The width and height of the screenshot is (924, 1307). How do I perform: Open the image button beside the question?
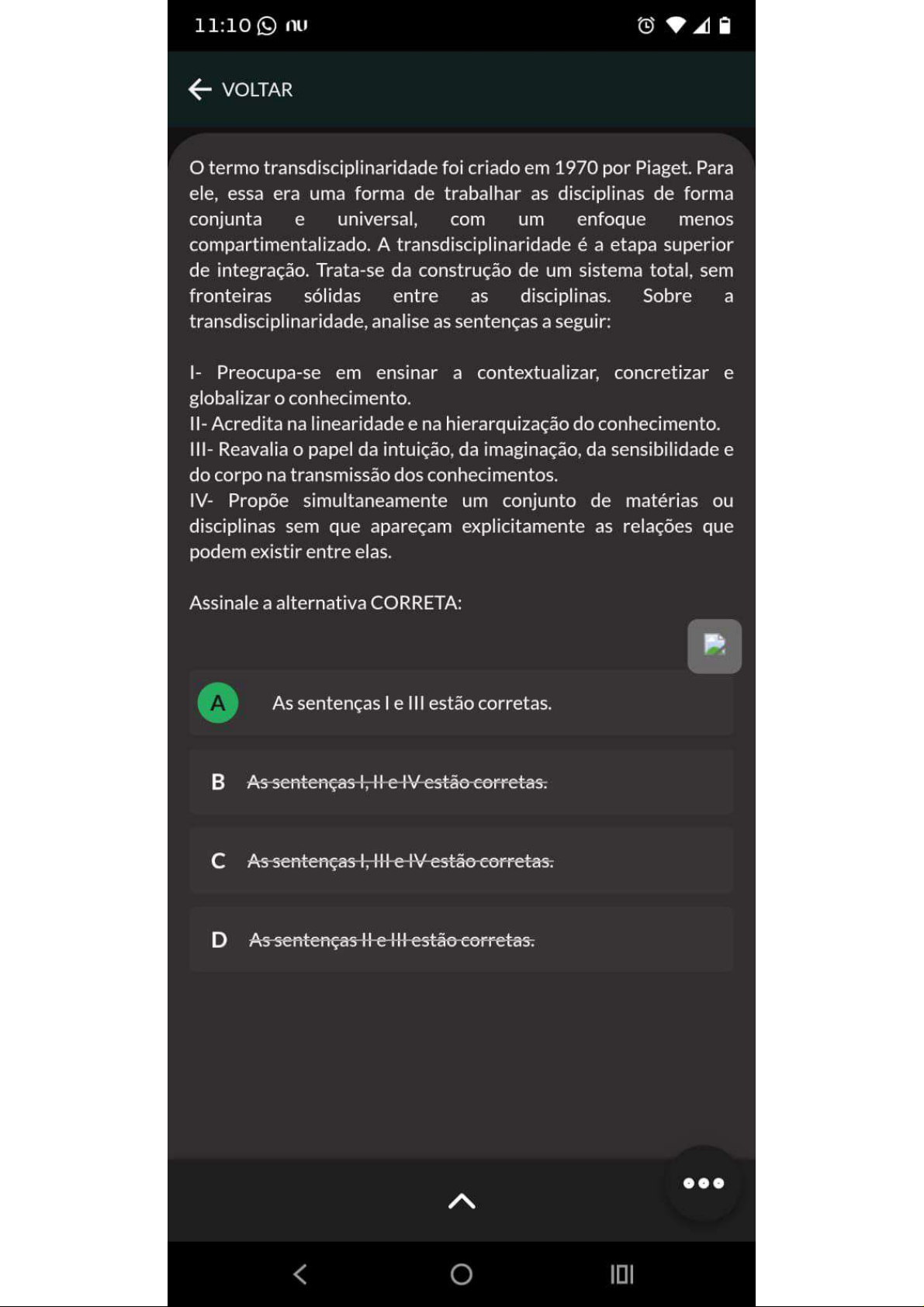point(715,646)
